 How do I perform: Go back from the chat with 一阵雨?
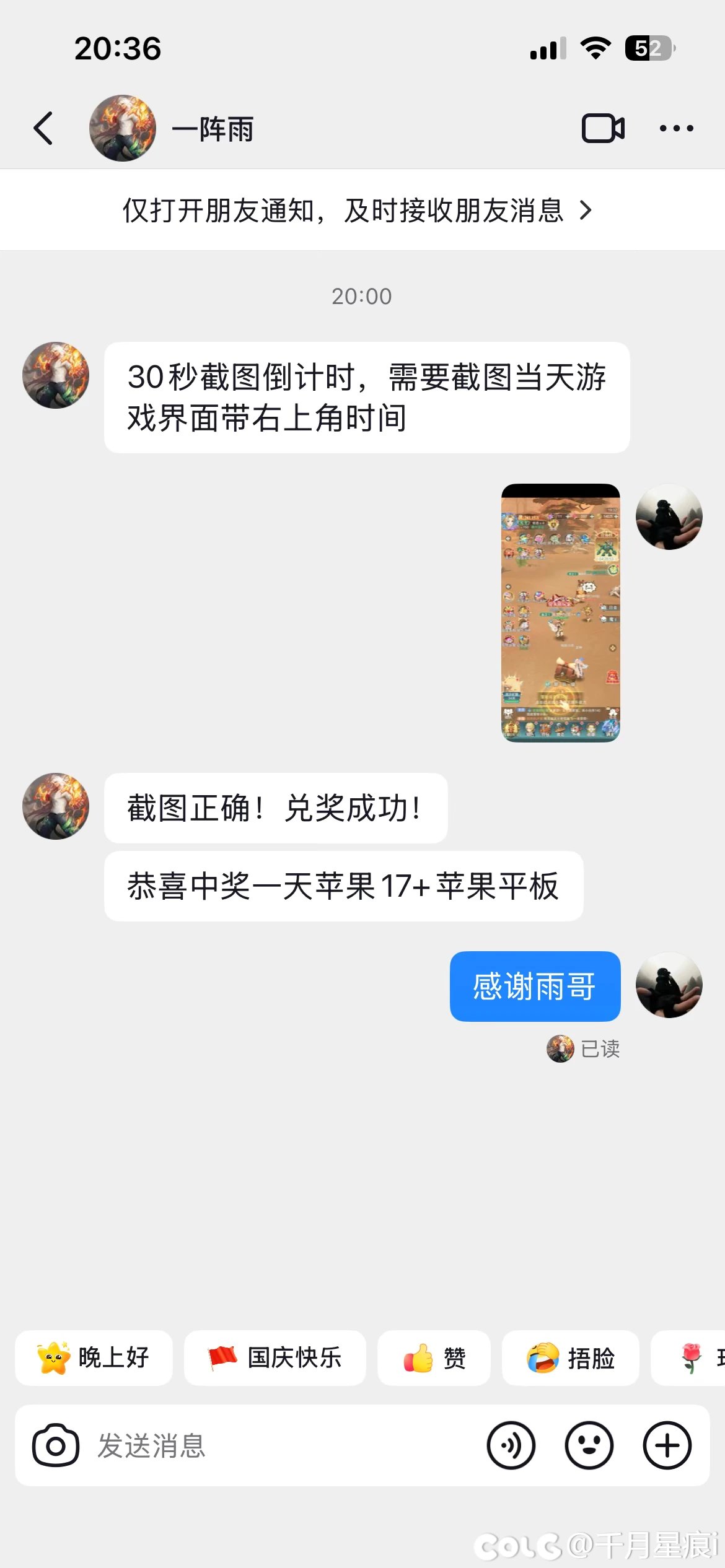tap(43, 129)
